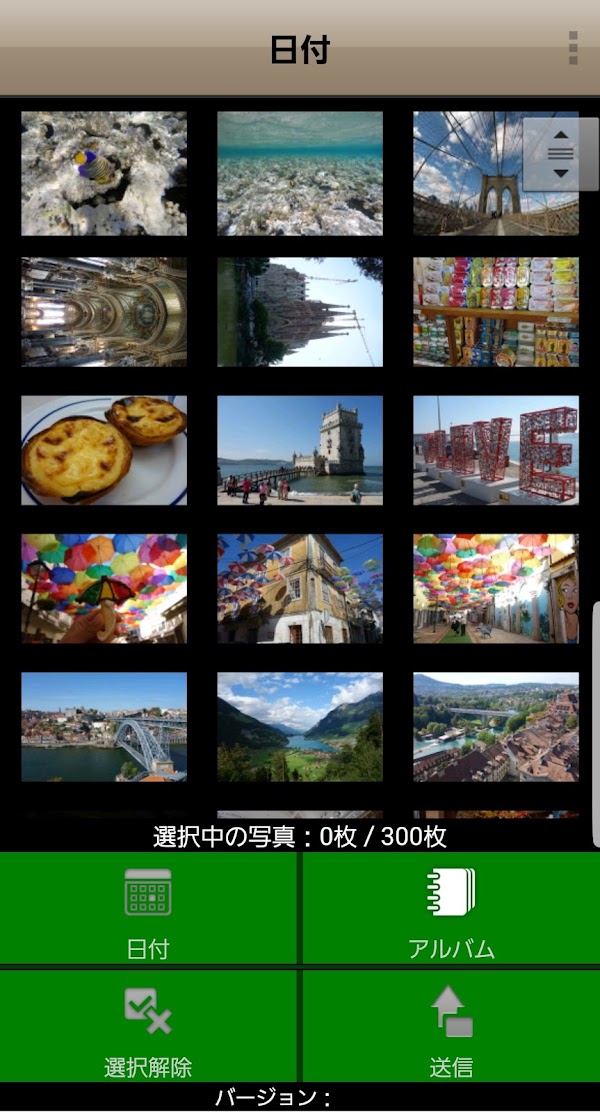Select the colorful packaged goods shop photo
This screenshot has width=600, height=1112.
point(496,312)
